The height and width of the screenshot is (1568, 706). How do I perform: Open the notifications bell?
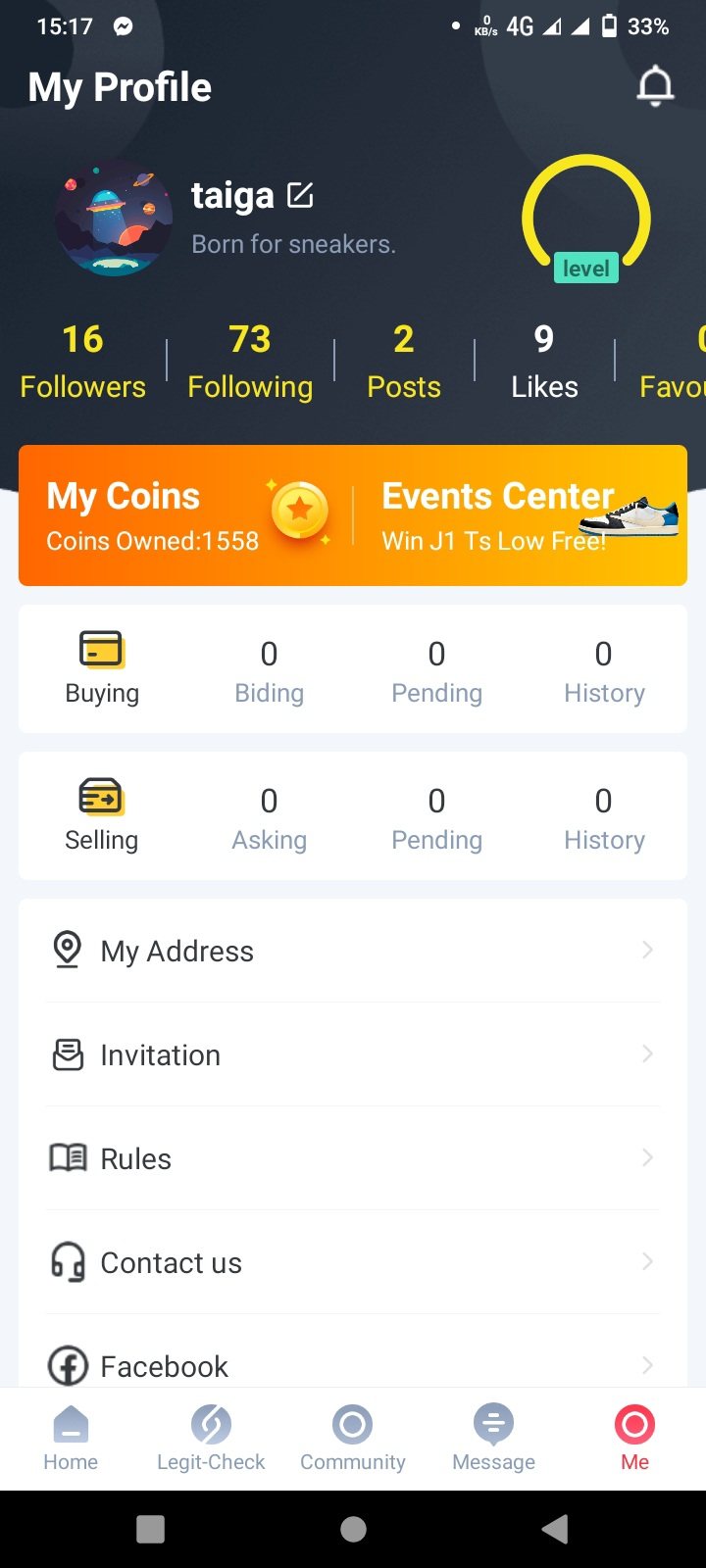pyautogui.click(x=655, y=86)
